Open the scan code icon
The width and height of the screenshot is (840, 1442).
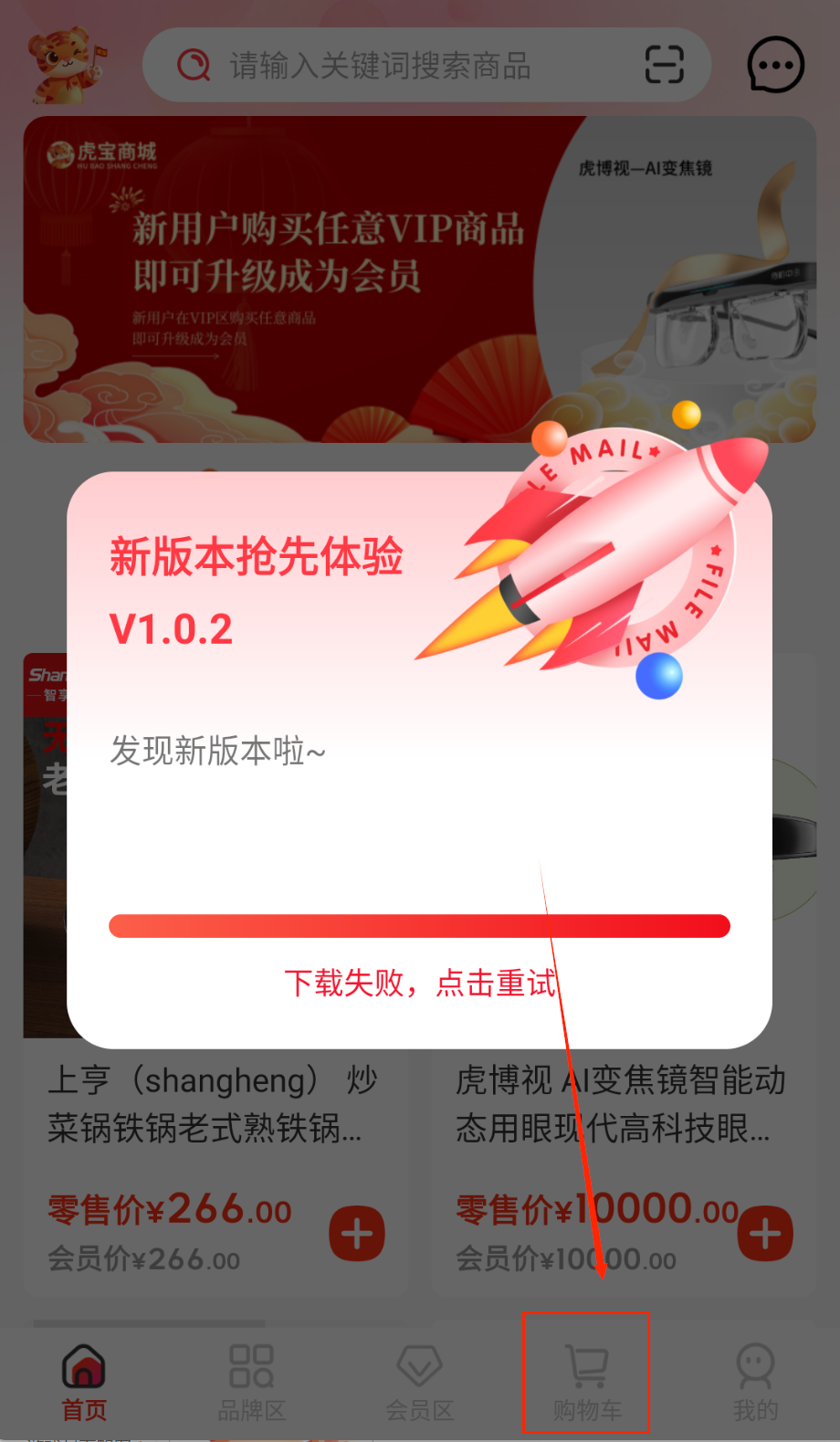(664, 65)
